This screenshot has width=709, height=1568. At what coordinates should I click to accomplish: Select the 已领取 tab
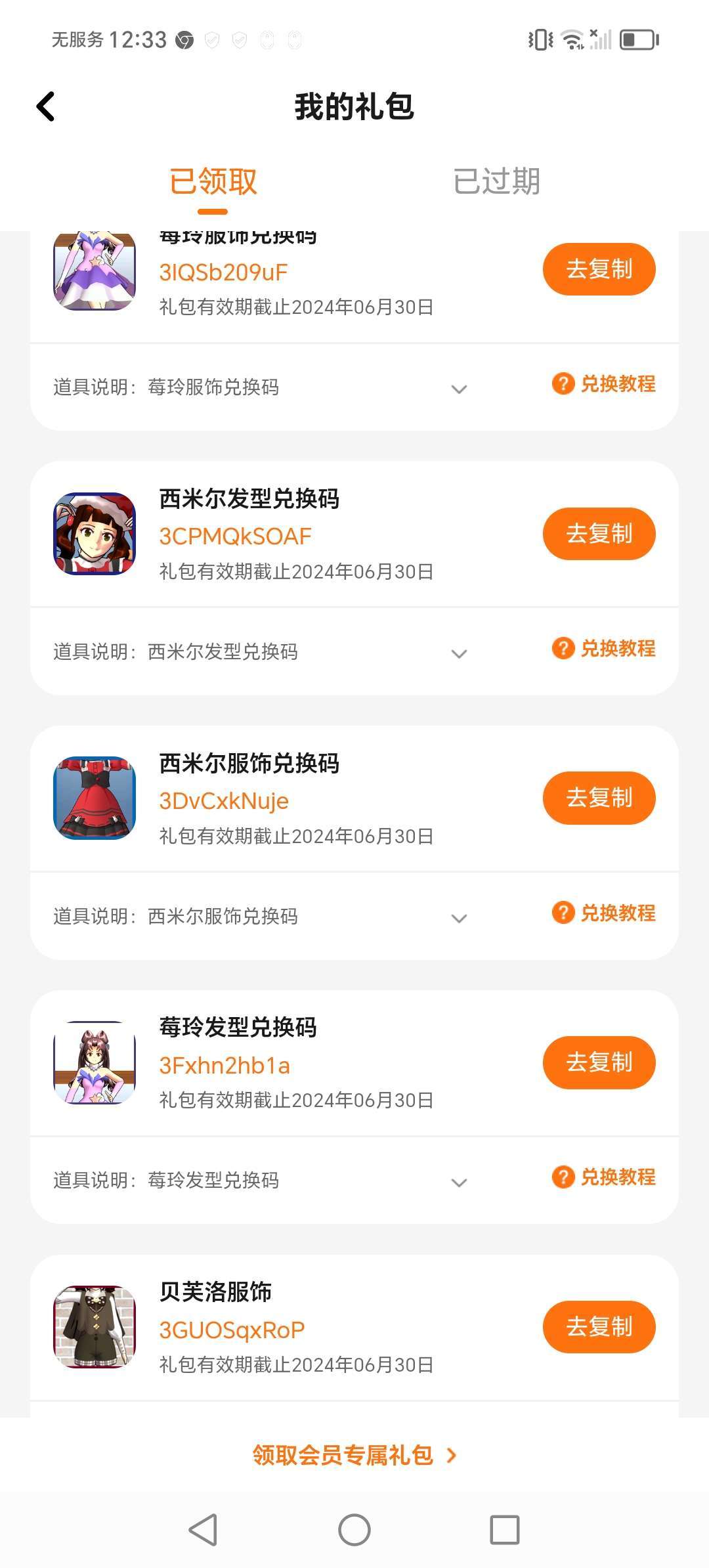pos(213,182)
